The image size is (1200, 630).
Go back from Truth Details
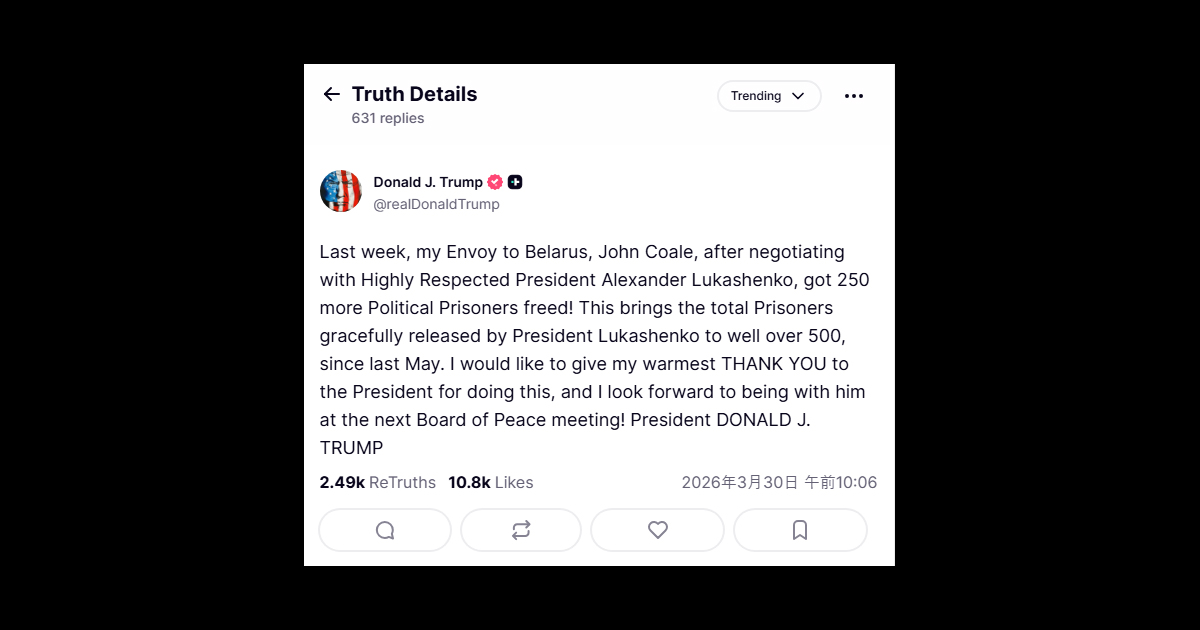(332, 94)
